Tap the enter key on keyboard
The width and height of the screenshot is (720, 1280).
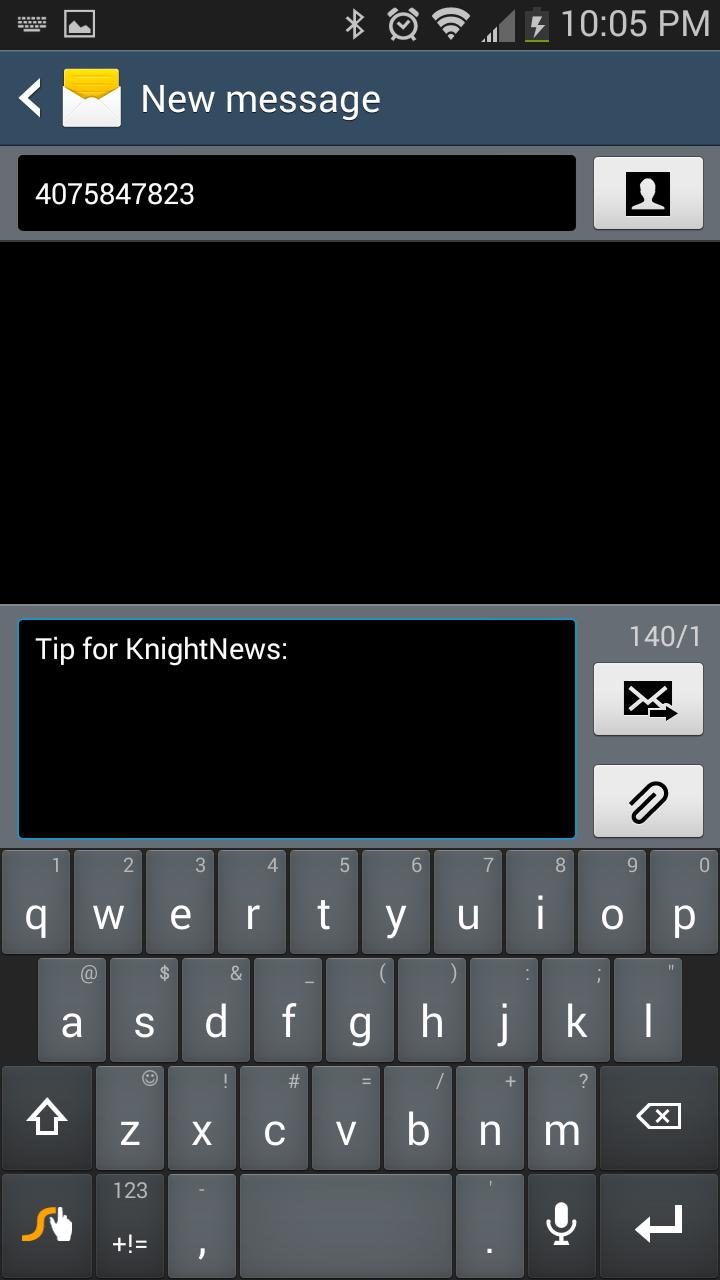[658, 1225]
